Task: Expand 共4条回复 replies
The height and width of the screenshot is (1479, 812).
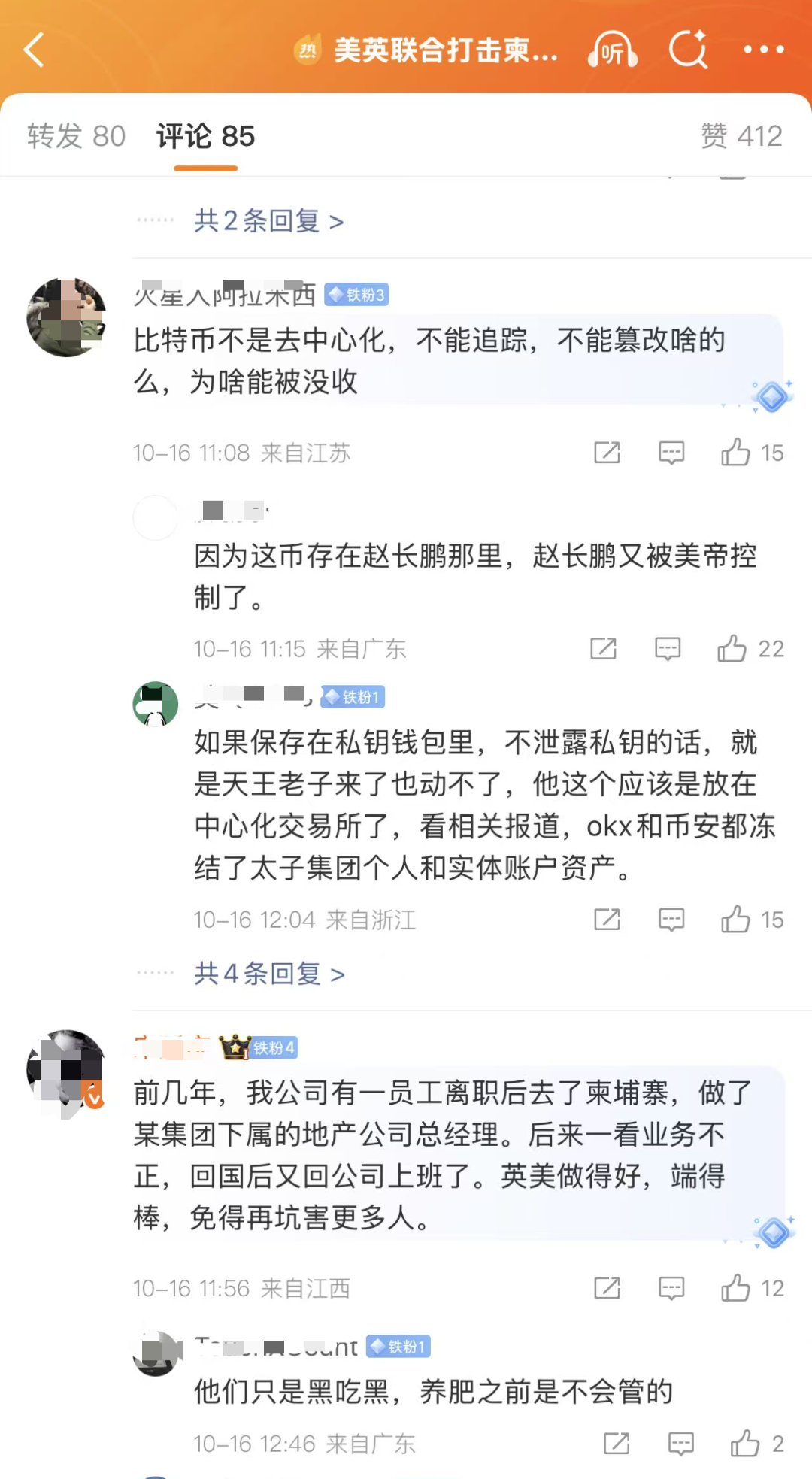Action: (269, 974)
